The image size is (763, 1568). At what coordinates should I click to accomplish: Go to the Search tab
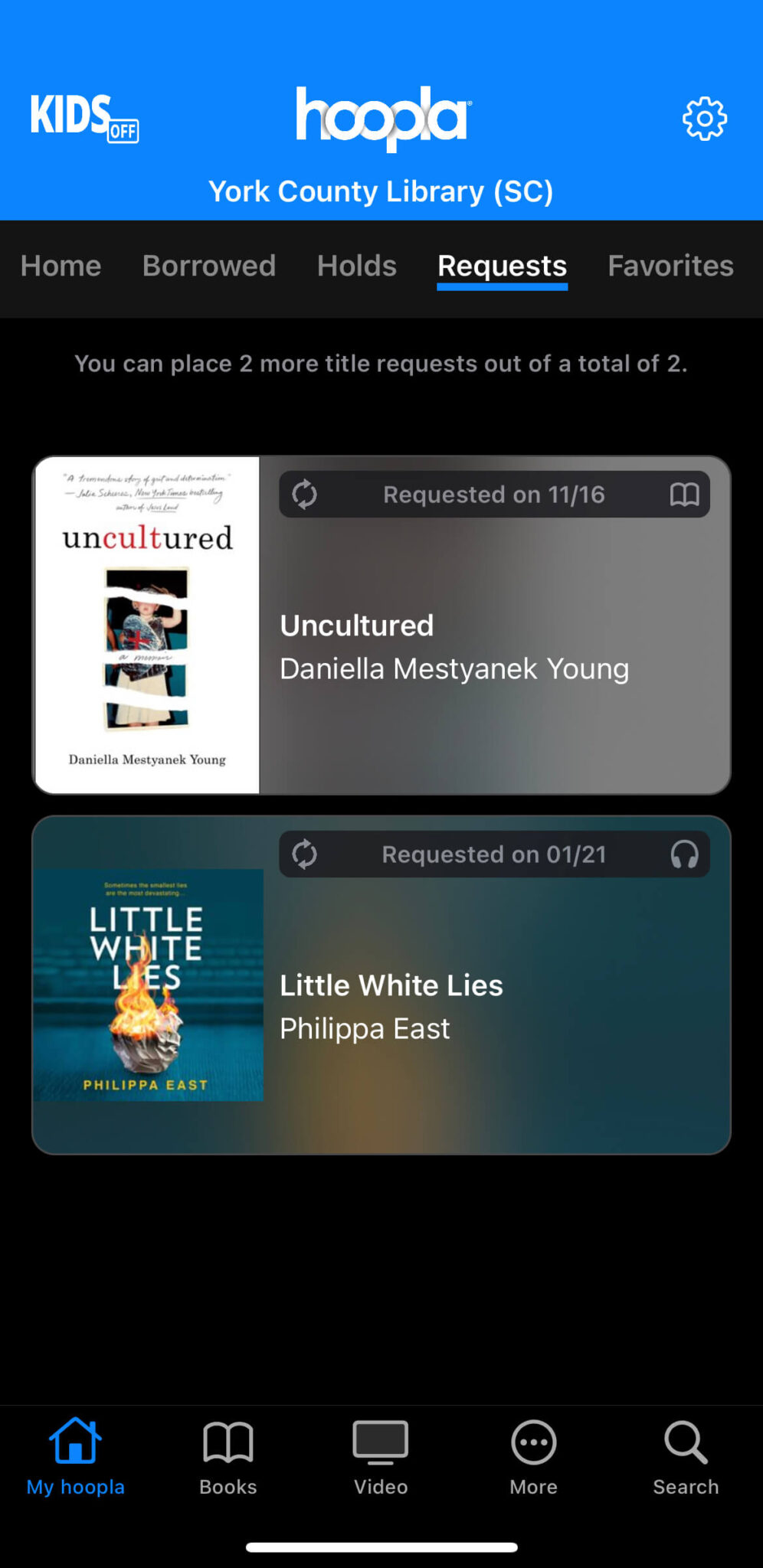coord(686,1458)
